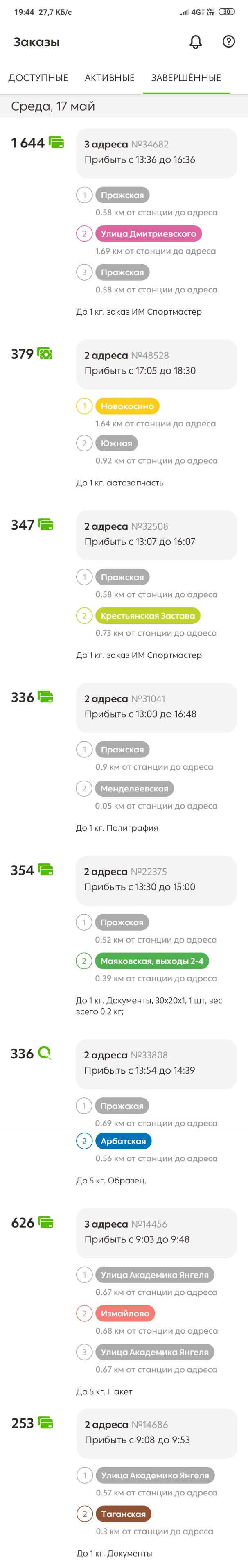Open the help question mark icon
The image size is (248, 1568).
[x=228, y=42]
